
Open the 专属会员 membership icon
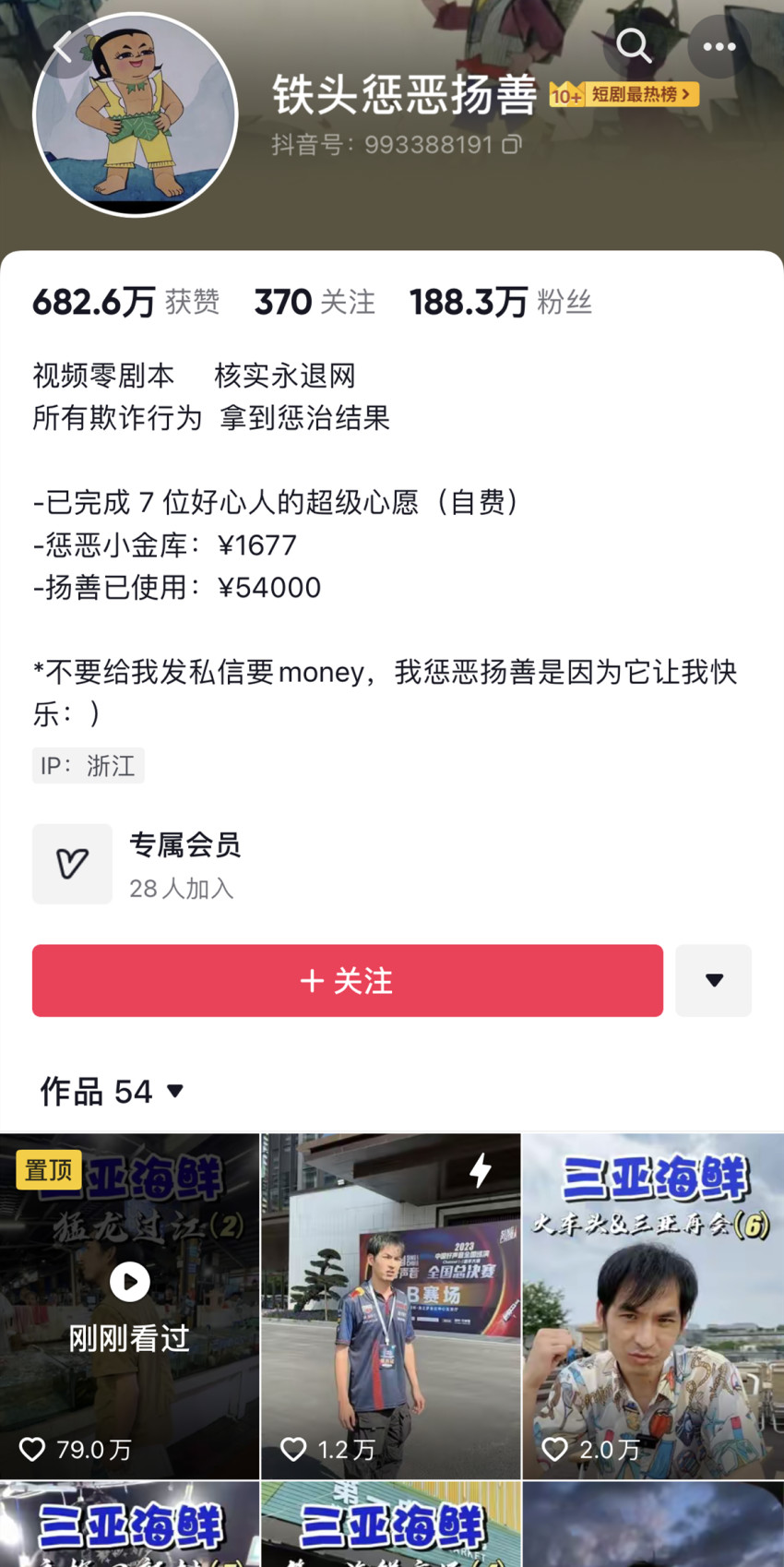pos(72,864)
